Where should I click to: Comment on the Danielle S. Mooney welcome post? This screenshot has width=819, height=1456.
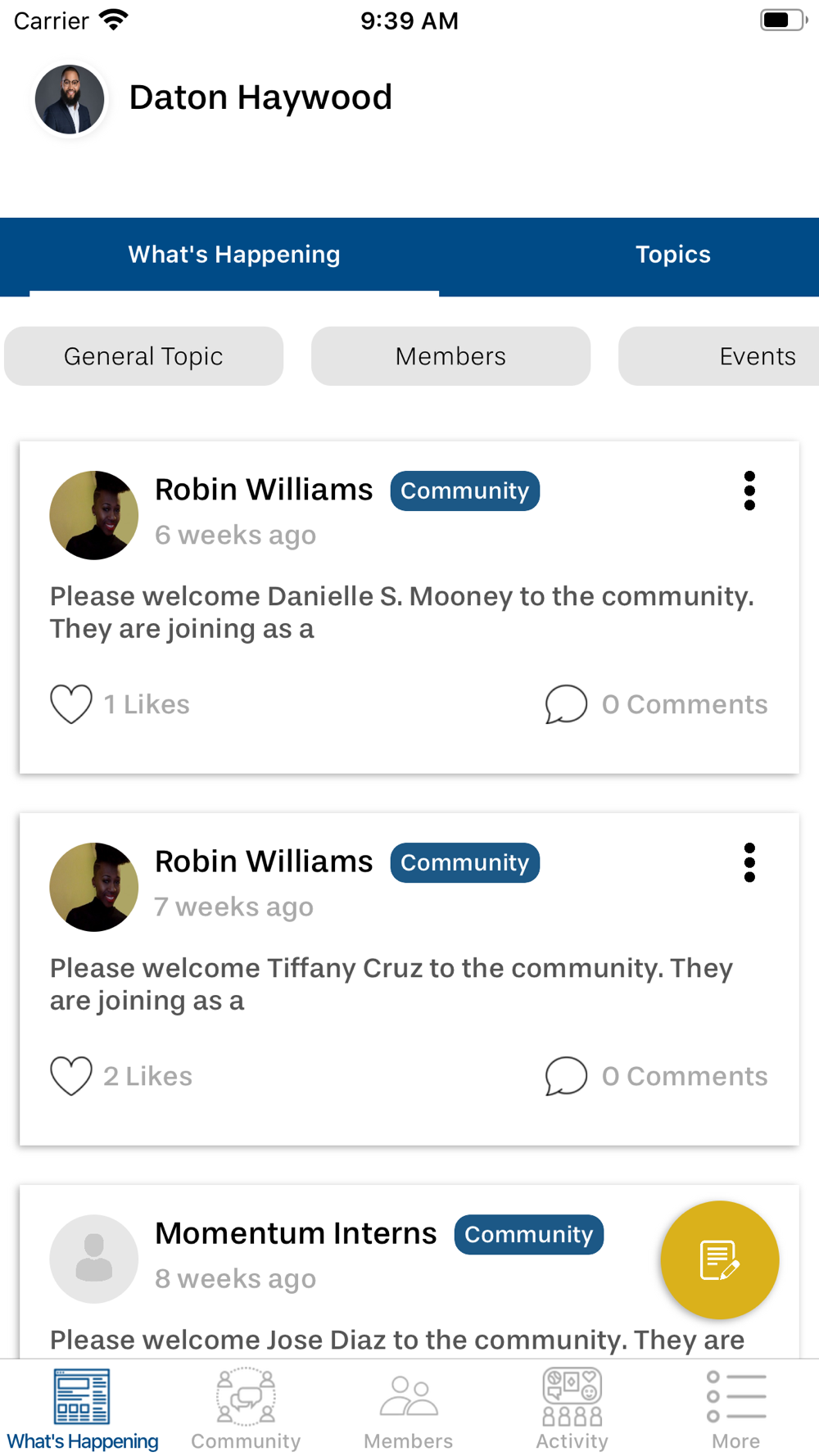click(x=656, y=704)
